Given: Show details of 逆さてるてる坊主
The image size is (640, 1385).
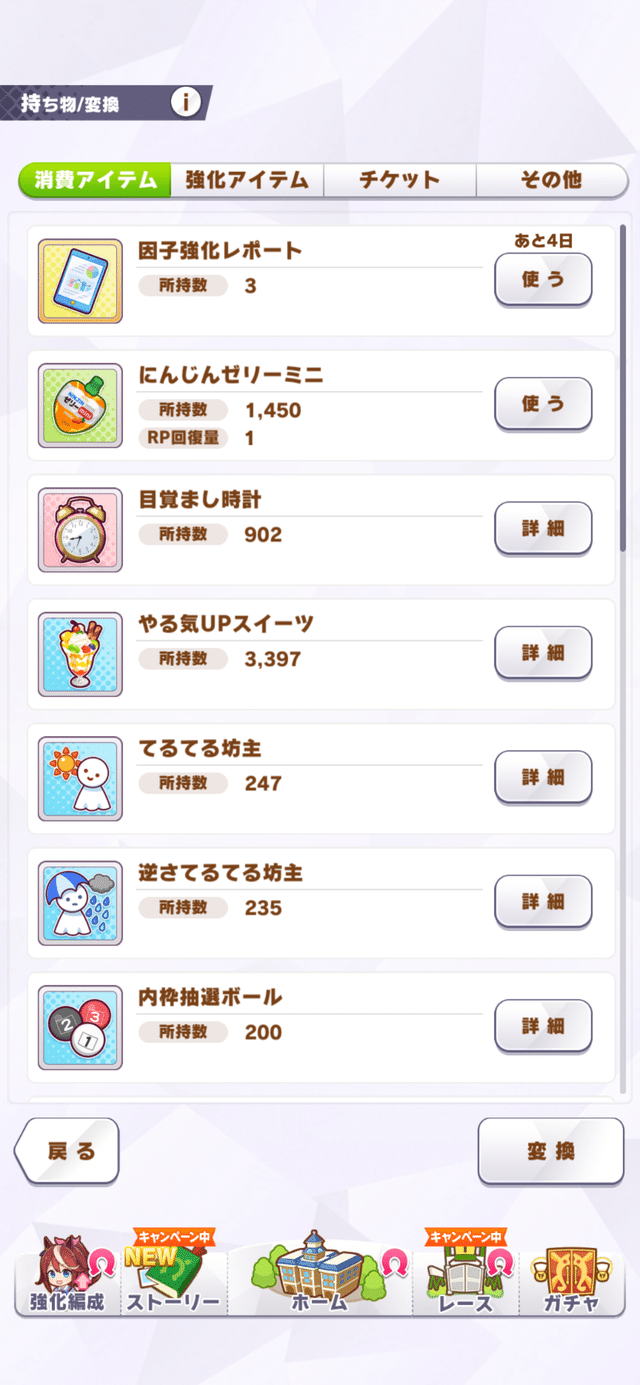Looking at the screenshot, I should pyautogui.click(x=543, y=901).
